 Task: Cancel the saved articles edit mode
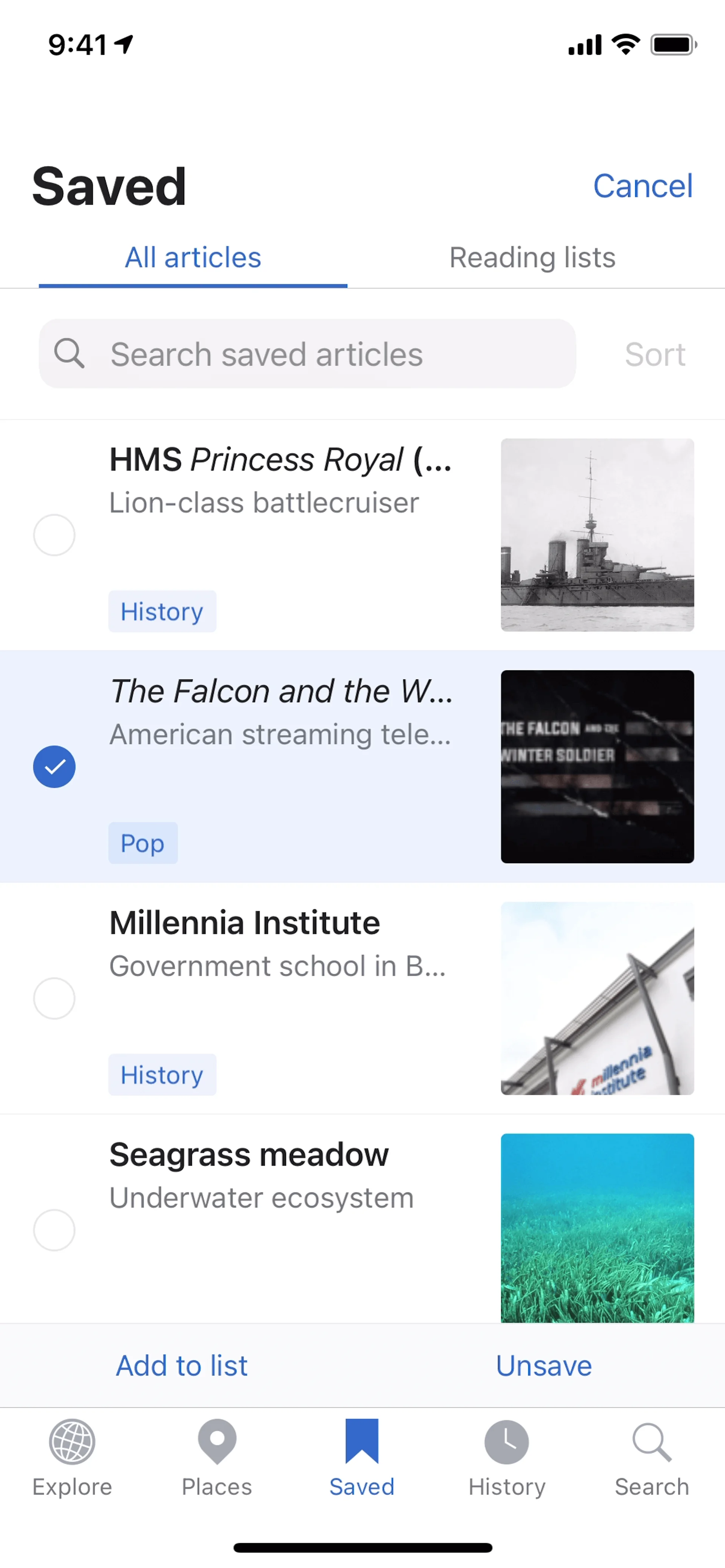click(642, 186)
